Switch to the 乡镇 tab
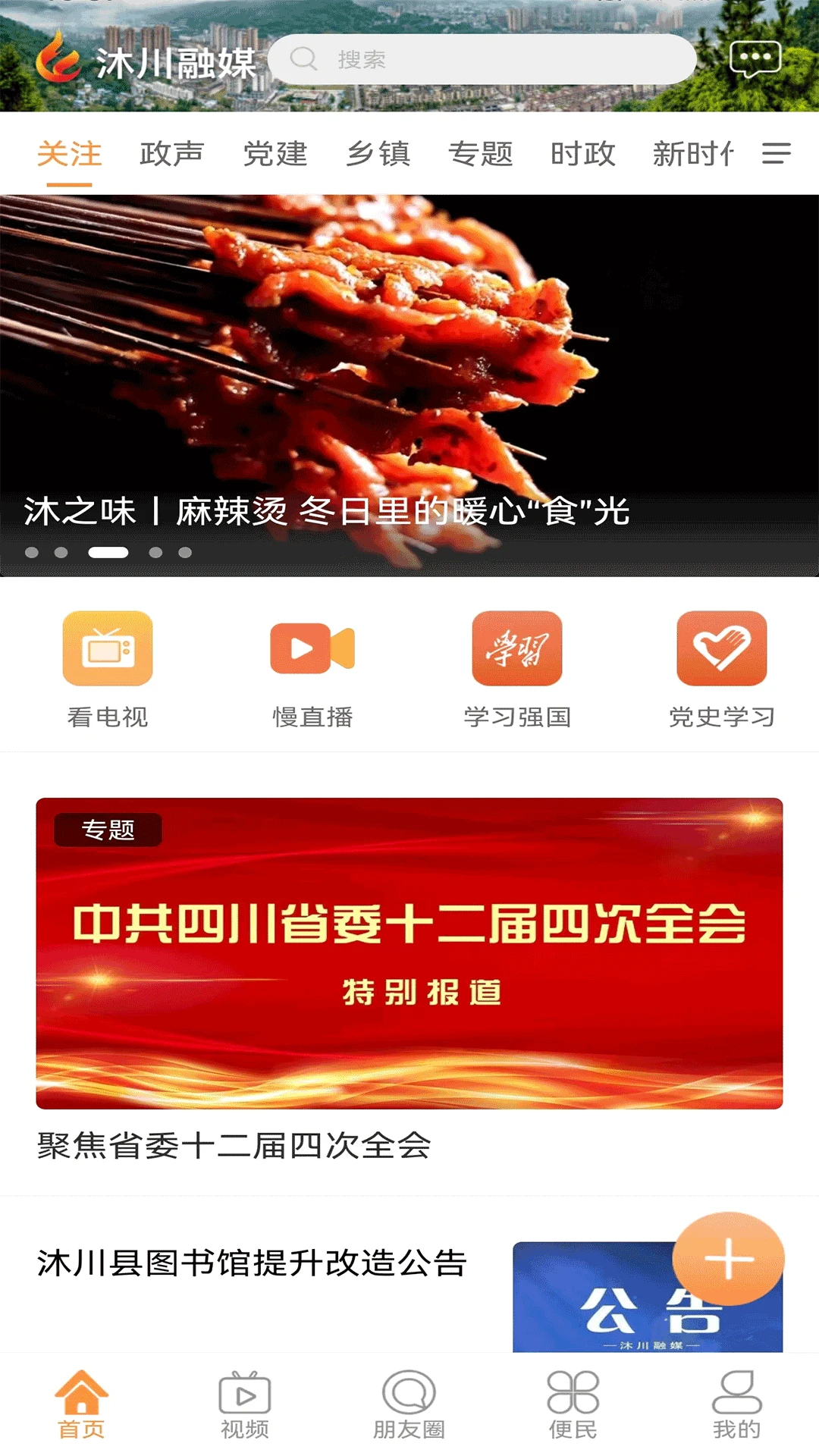 378,154
